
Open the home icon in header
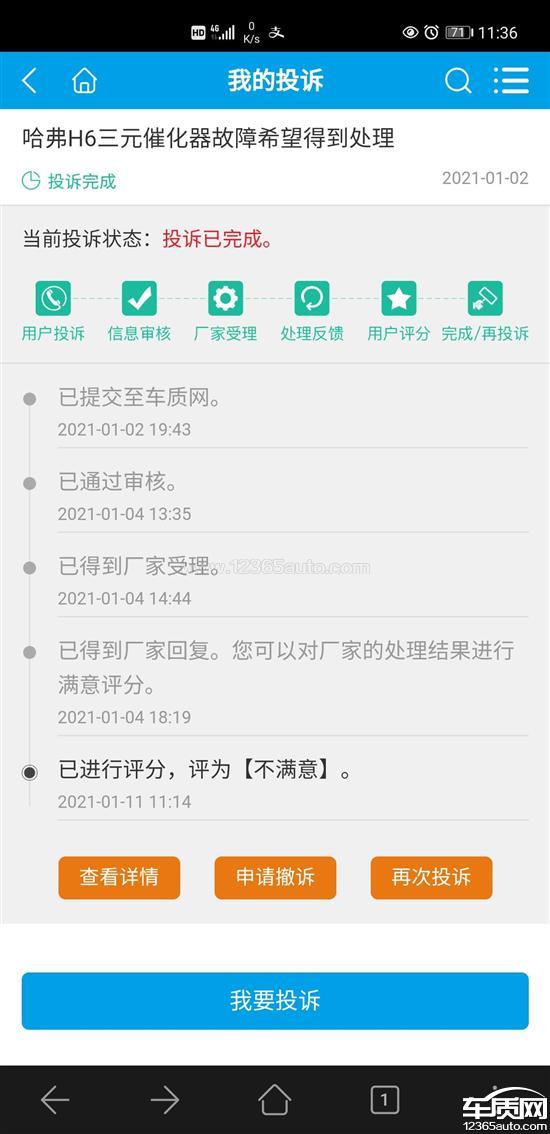[85, 80]
